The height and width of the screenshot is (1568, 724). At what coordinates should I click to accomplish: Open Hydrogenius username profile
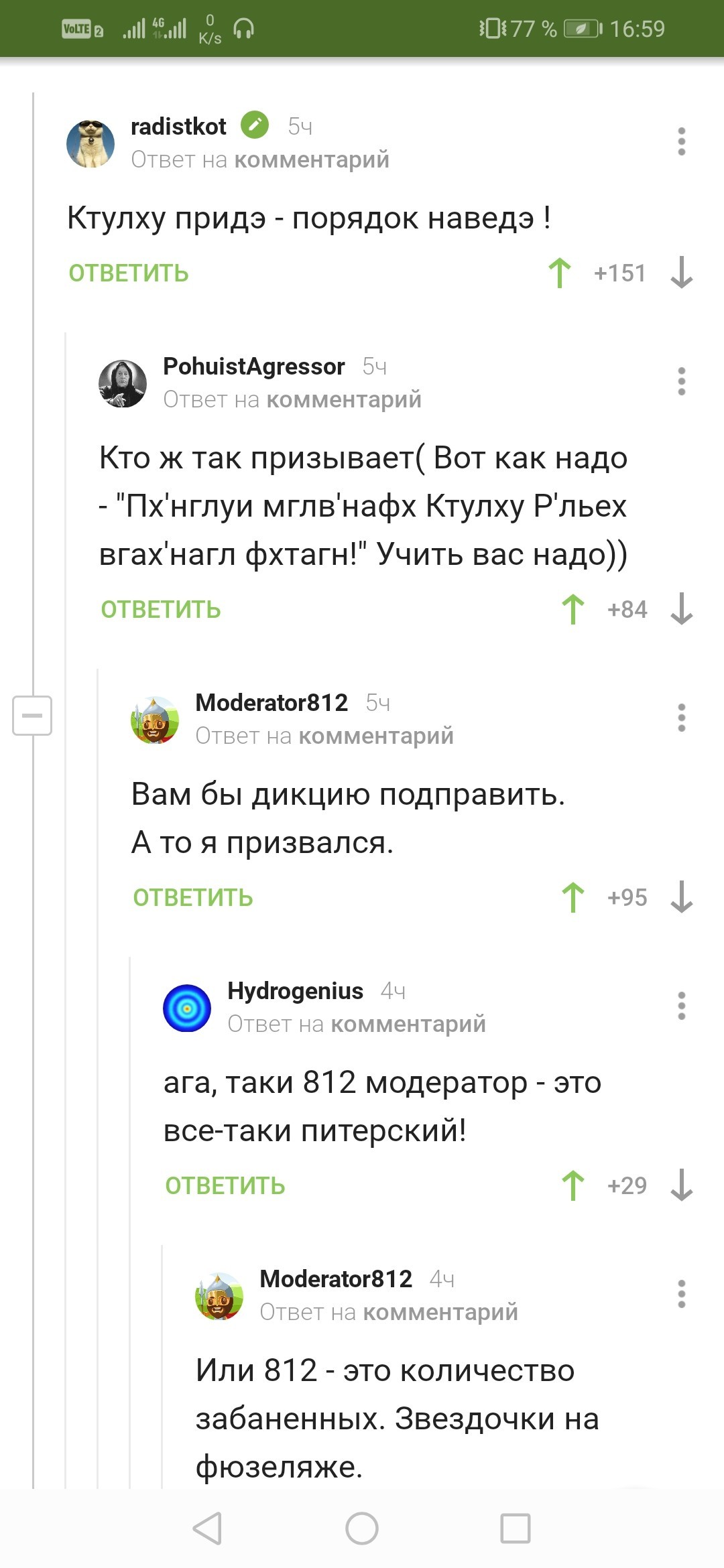point(295,991)
